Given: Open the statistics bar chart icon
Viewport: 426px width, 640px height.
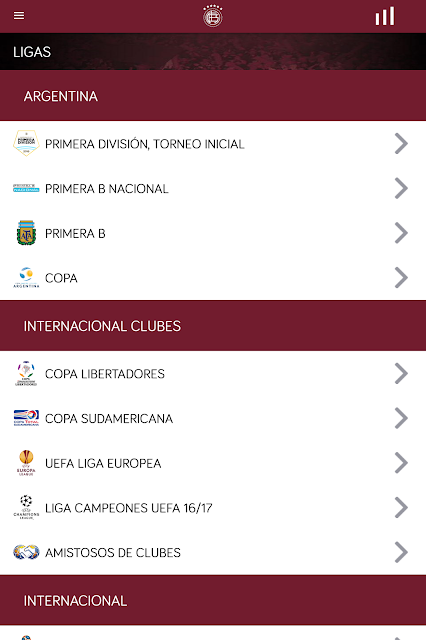Looking at the screenshot, I should point(385,16).
